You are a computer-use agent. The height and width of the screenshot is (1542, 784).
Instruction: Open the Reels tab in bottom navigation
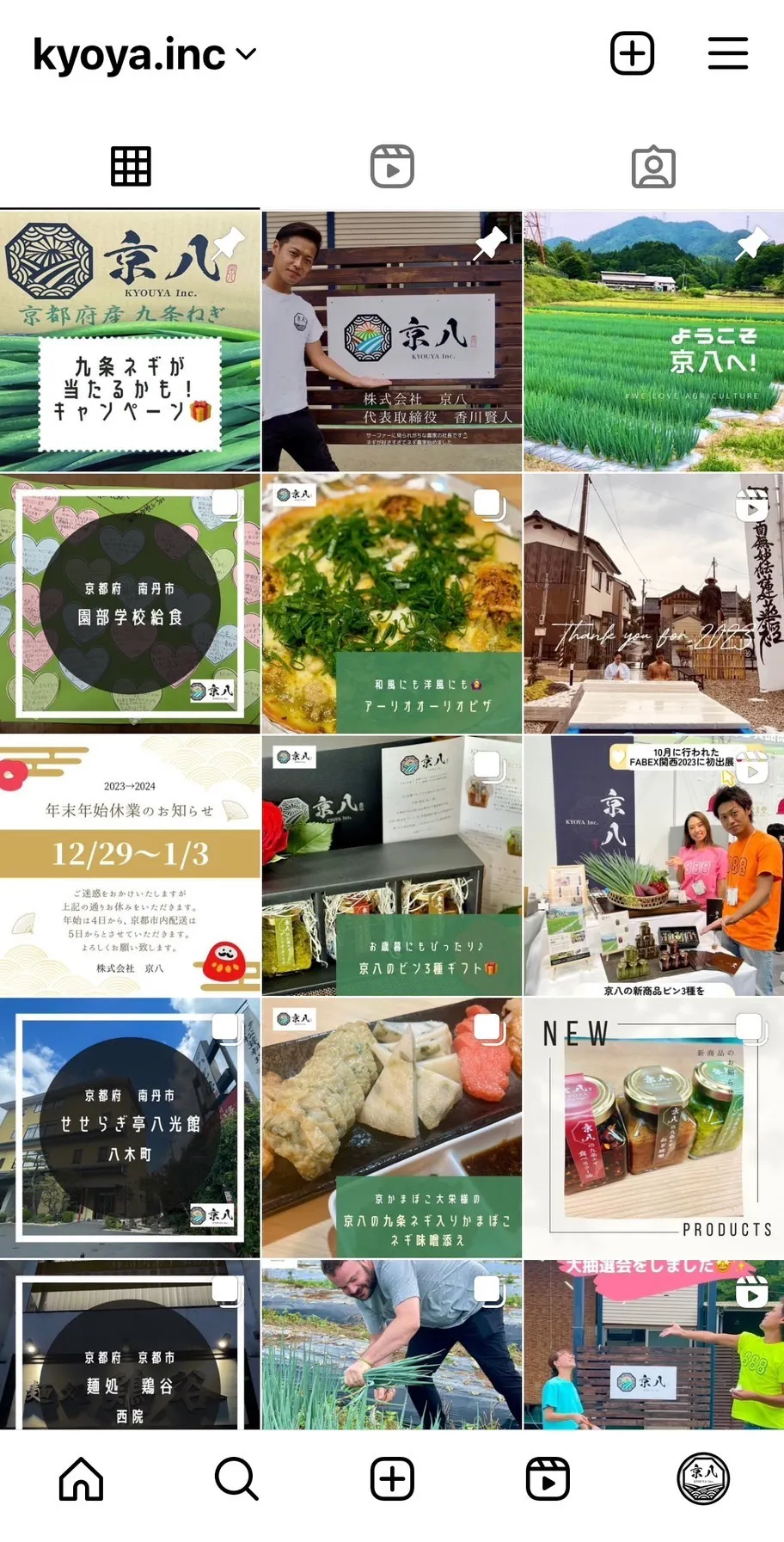click(548, 1478)
